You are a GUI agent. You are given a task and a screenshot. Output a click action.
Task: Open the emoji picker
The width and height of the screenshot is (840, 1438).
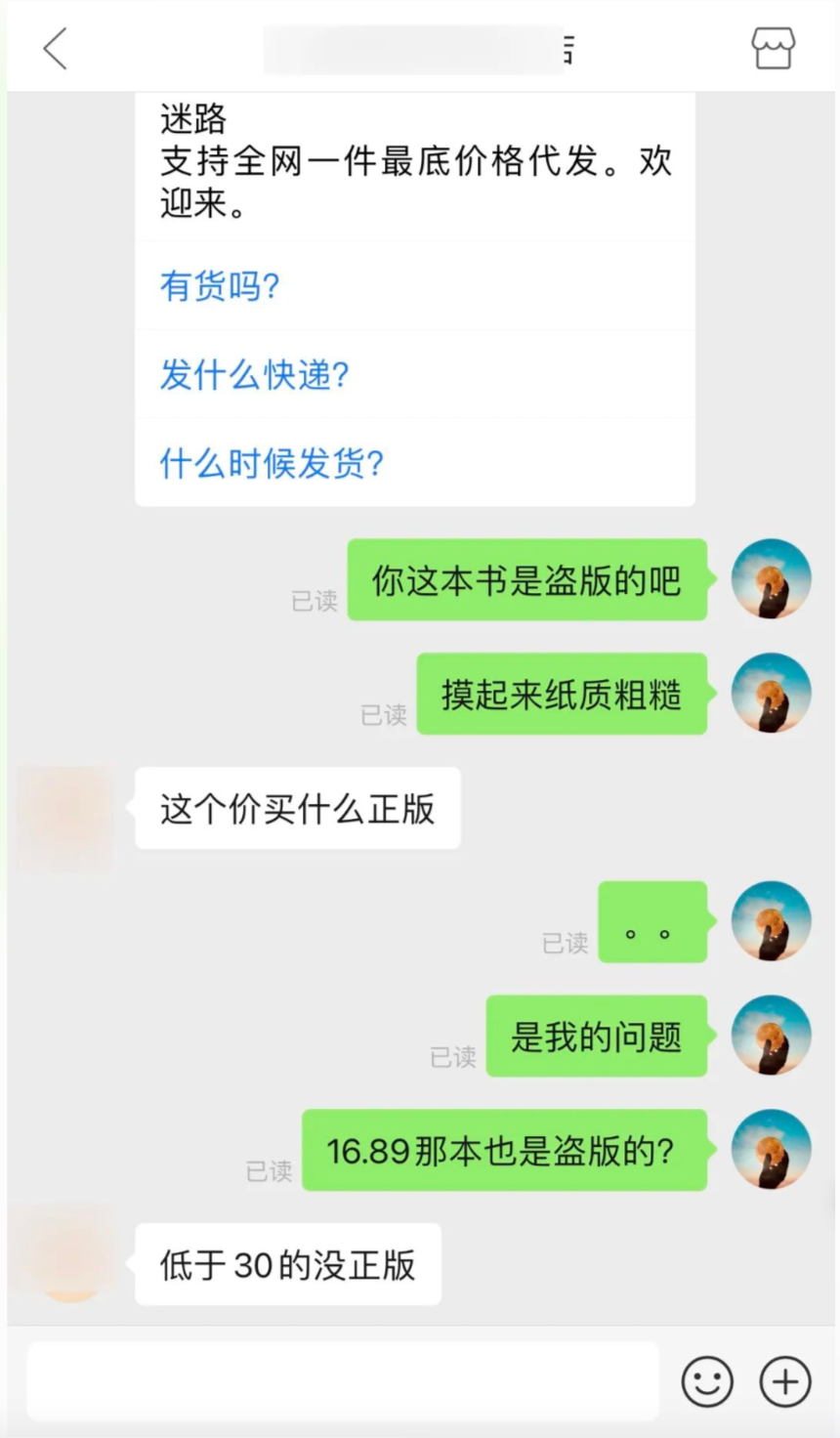click(706, 1381)
